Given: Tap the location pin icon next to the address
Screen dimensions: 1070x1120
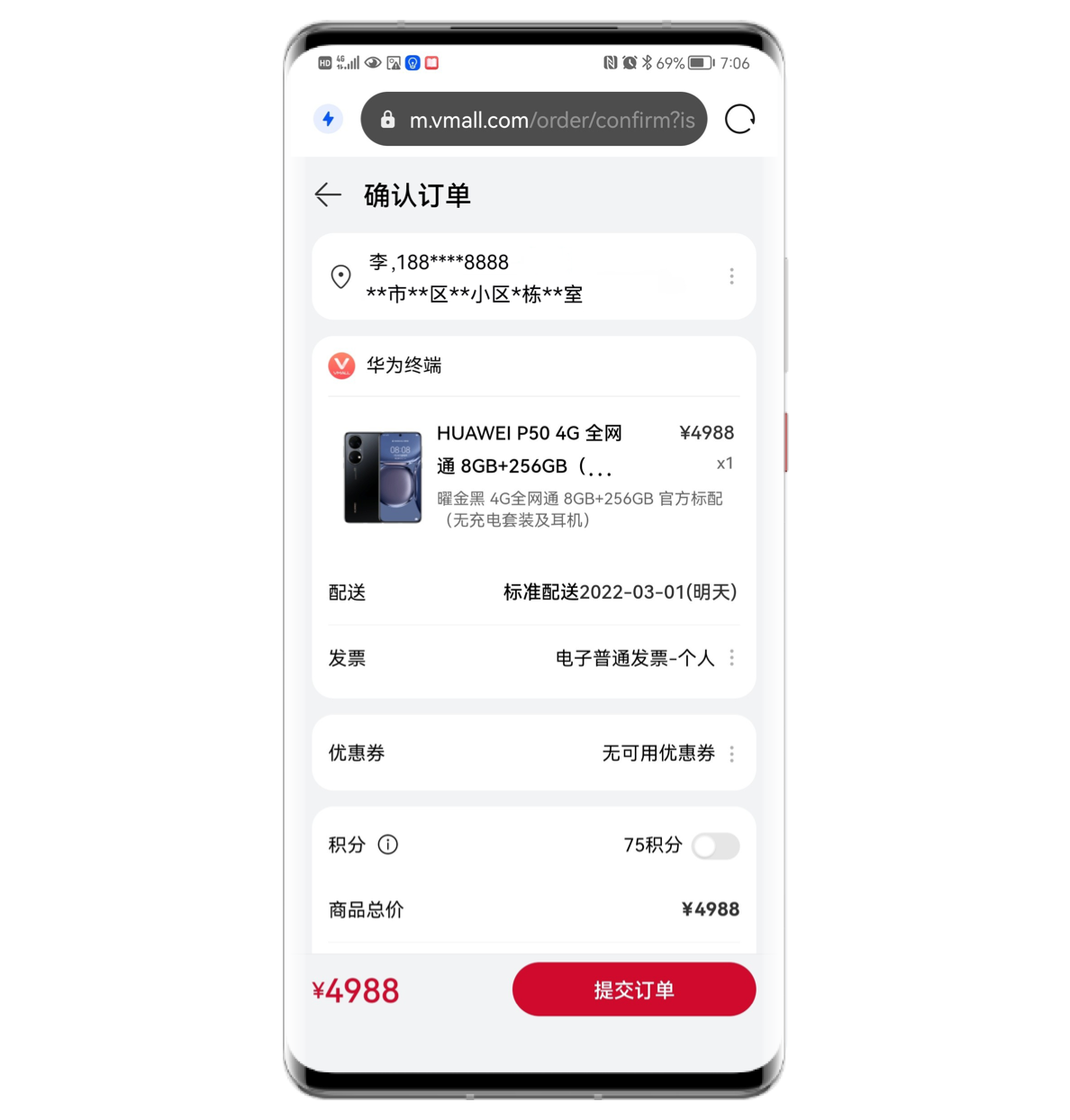Looking at the screenshot, I should point(340,276).
